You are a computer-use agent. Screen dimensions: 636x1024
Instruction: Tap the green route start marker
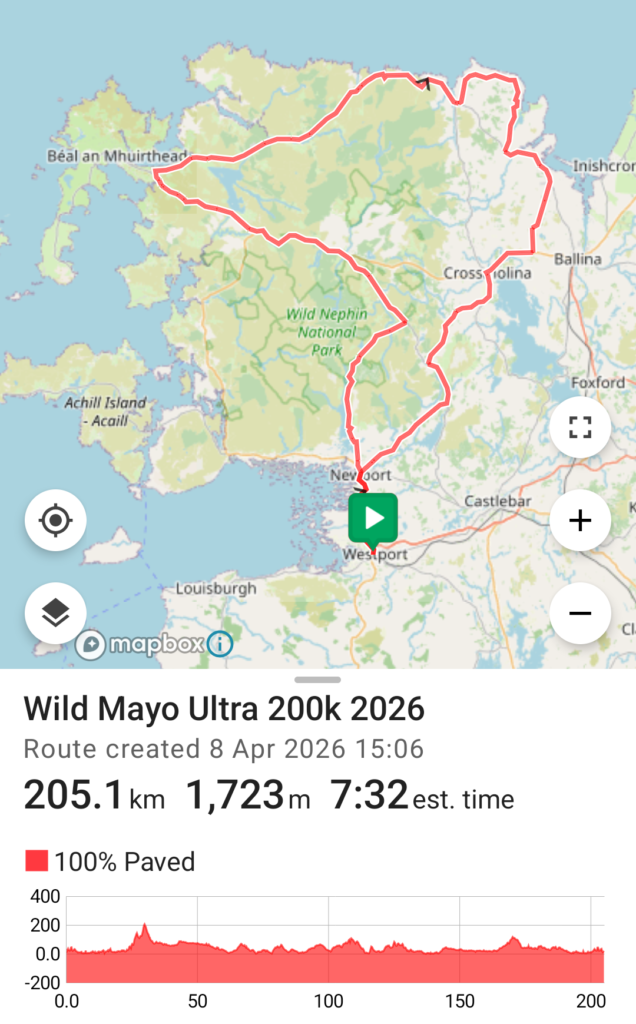coord(373,519)
